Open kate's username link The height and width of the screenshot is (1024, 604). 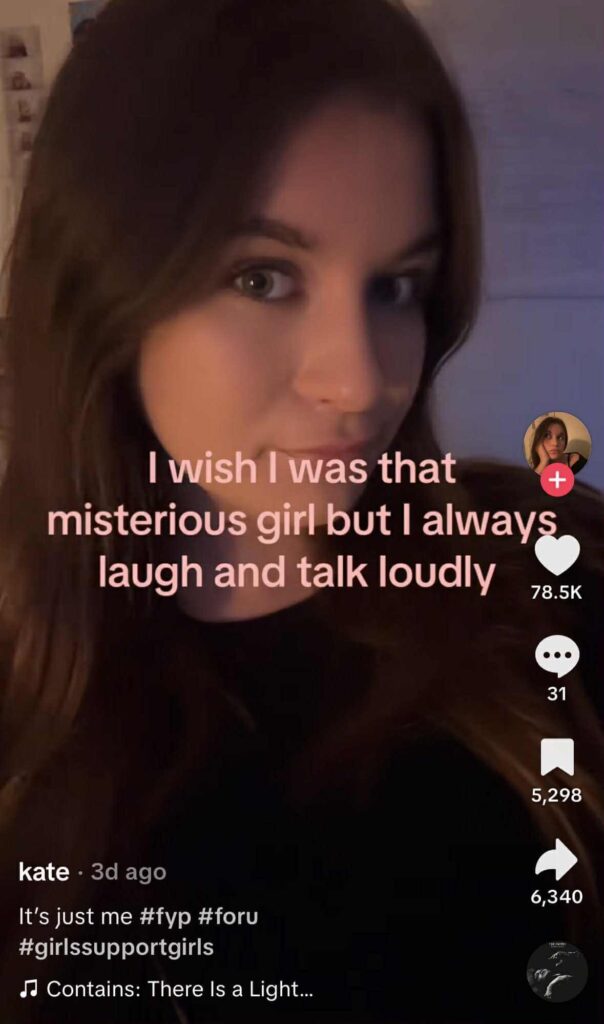tap(44, 872)
